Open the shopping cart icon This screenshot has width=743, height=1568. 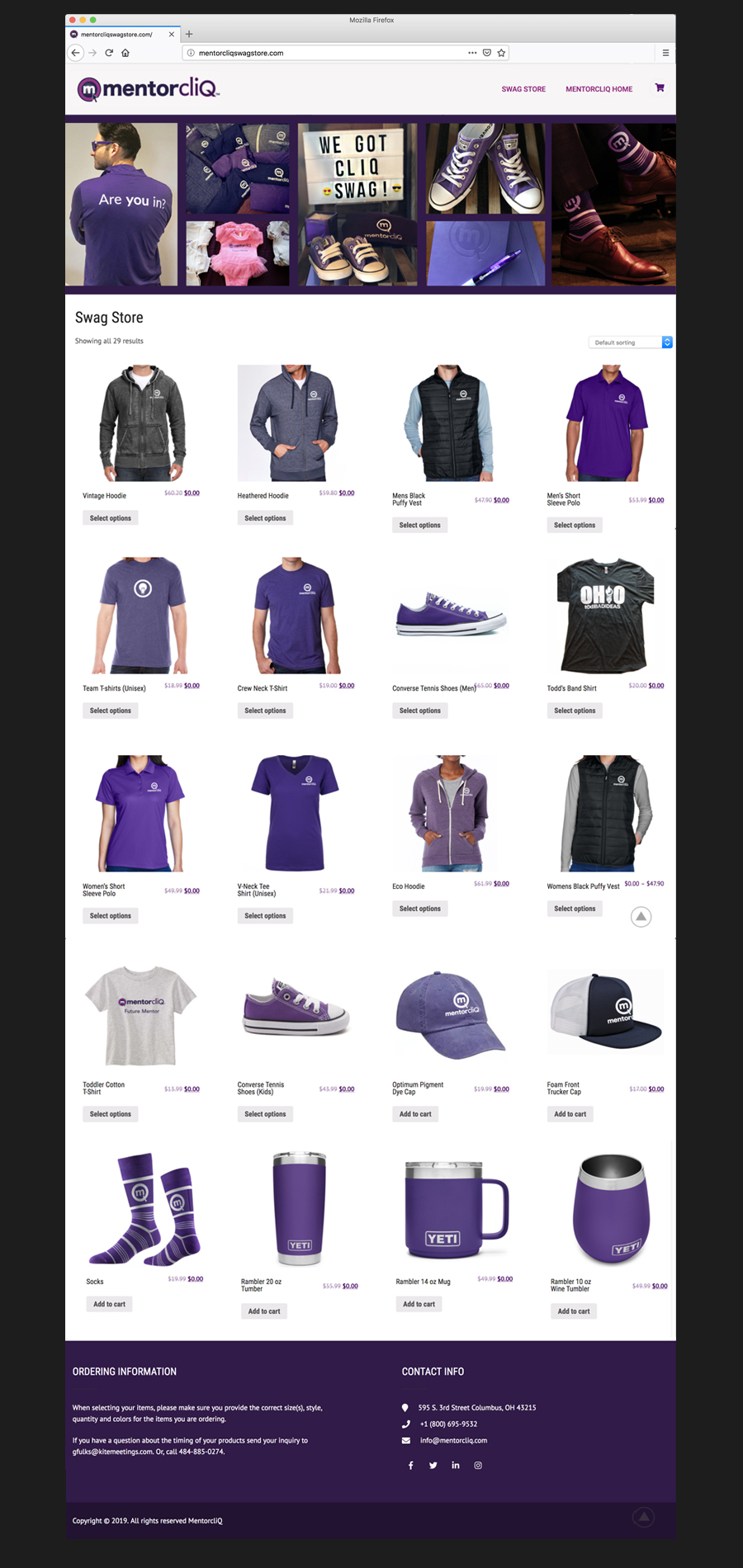(x=659, y=87)
